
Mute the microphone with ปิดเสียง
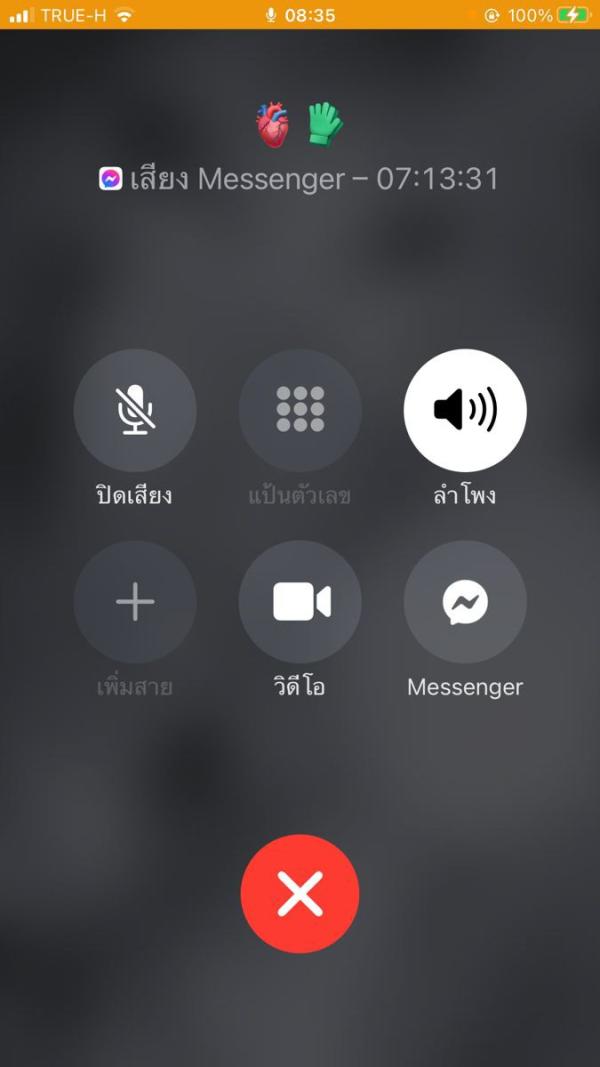(x=135, y=410)
